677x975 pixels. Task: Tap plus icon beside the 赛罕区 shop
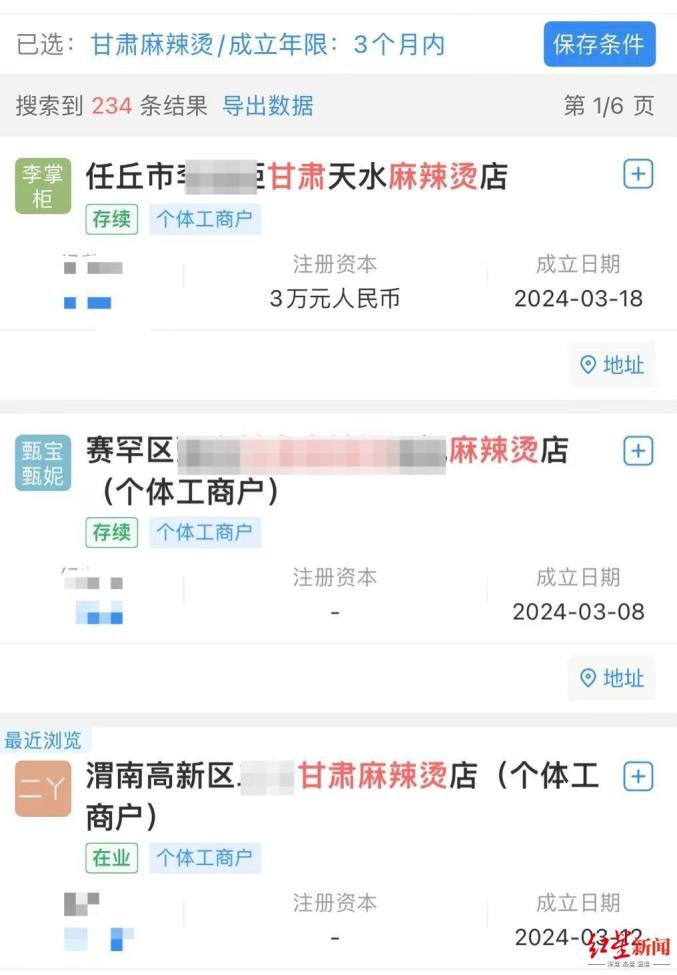(638, 451)
